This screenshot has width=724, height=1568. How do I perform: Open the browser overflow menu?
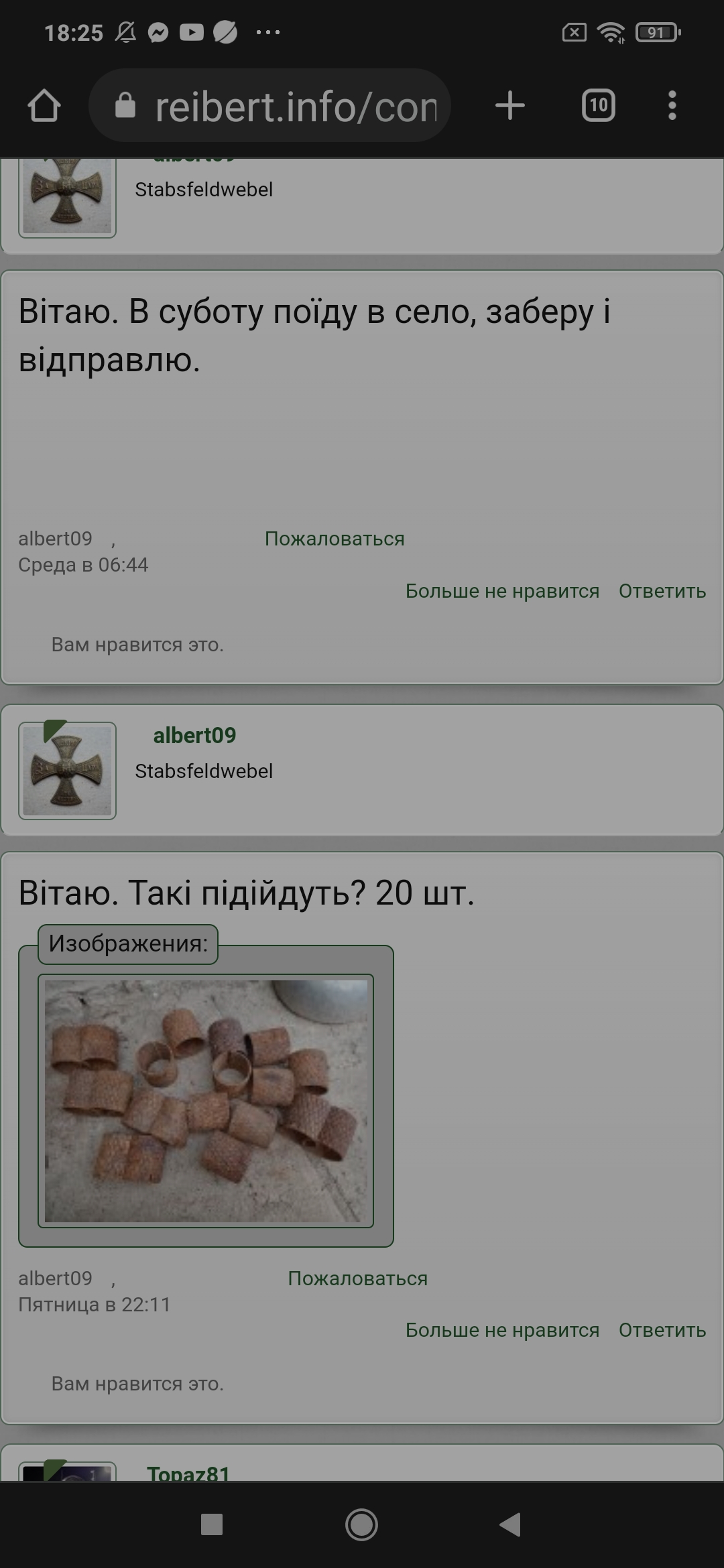tap(672, 106)
